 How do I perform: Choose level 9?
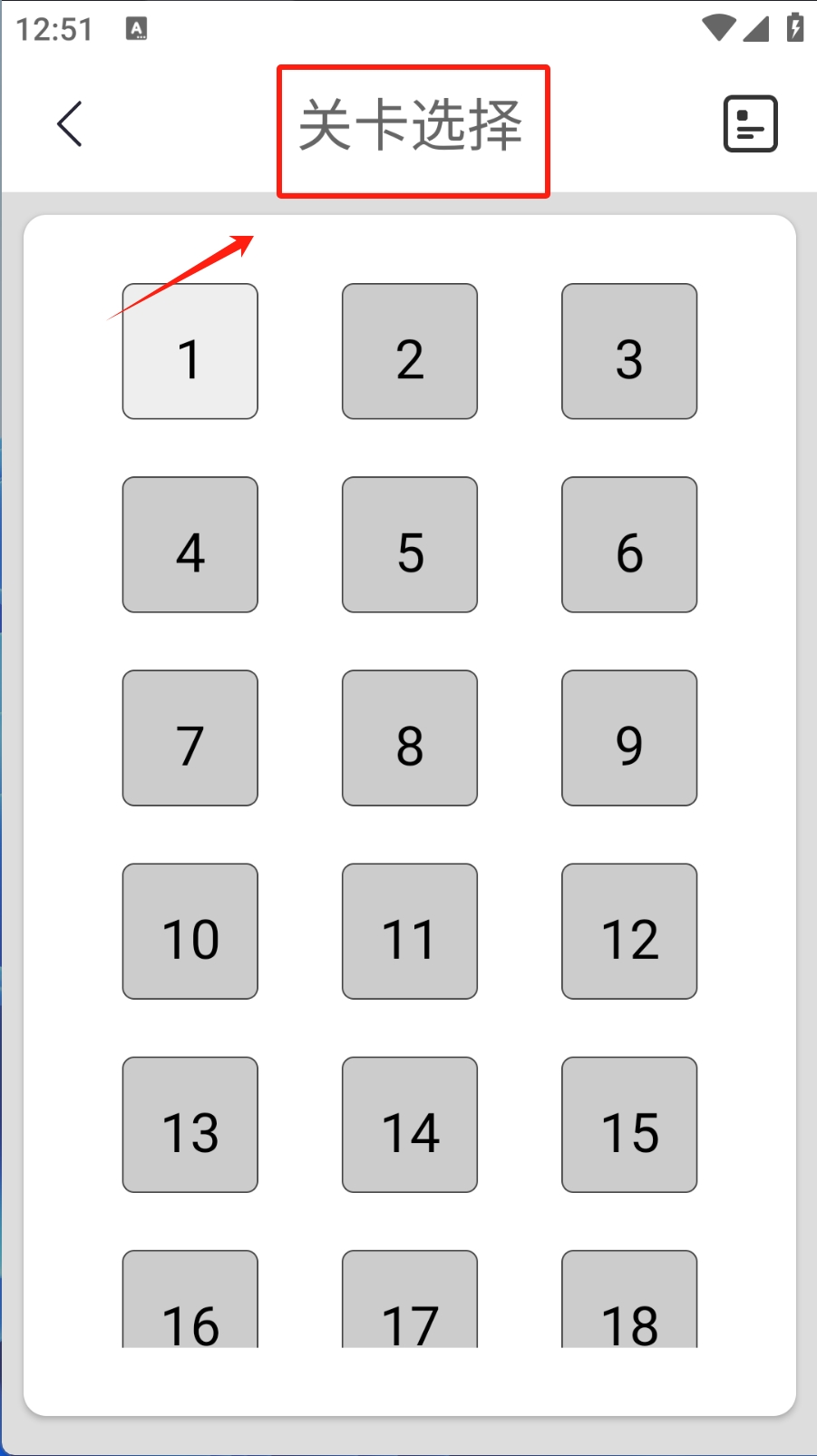click(x=629, y=738)
